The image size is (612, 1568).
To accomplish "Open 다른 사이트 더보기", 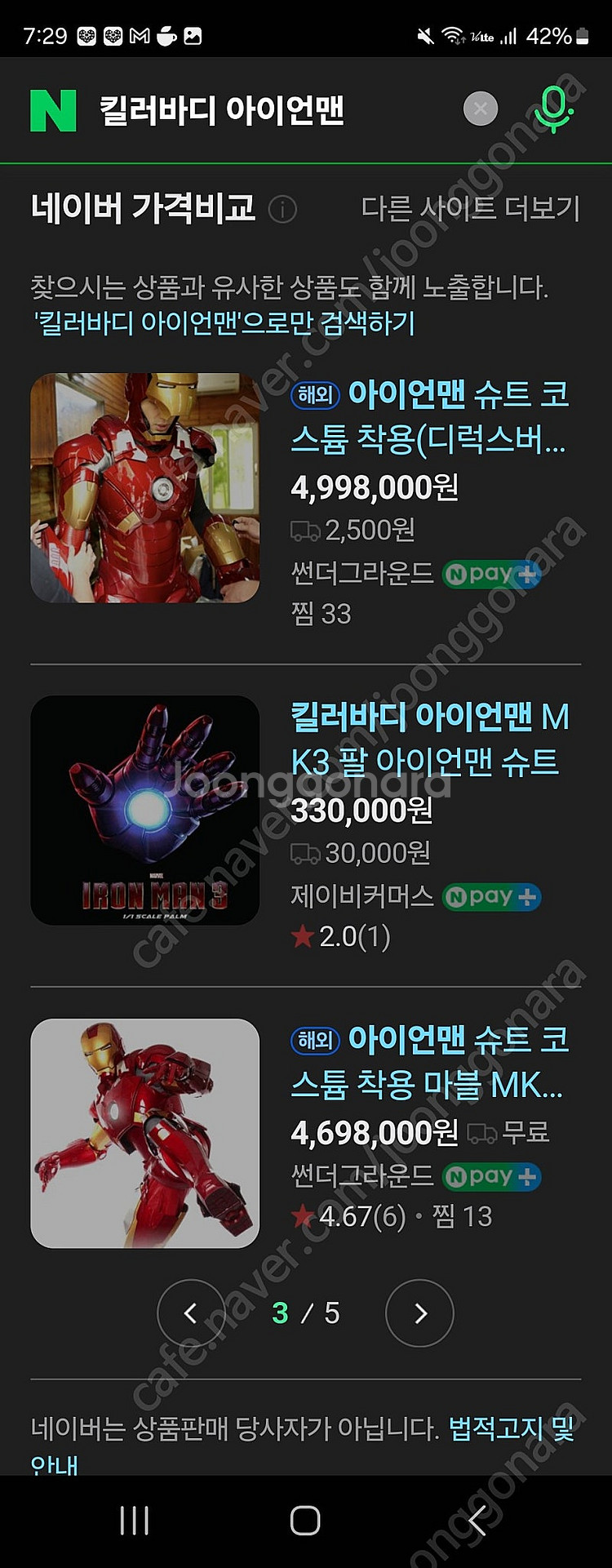I will point(470,209).
